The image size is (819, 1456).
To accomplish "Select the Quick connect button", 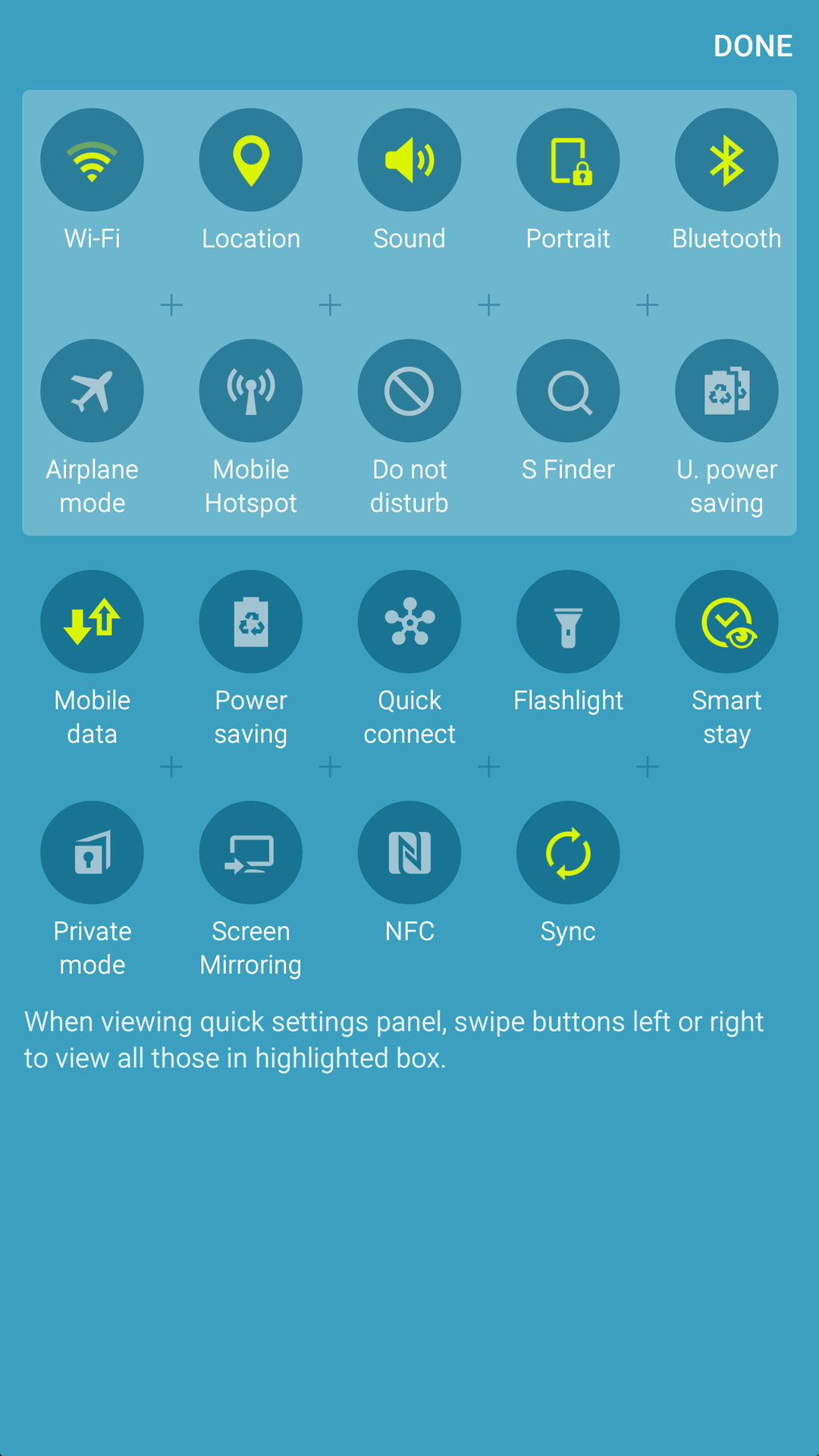I will tap(409, 622).
